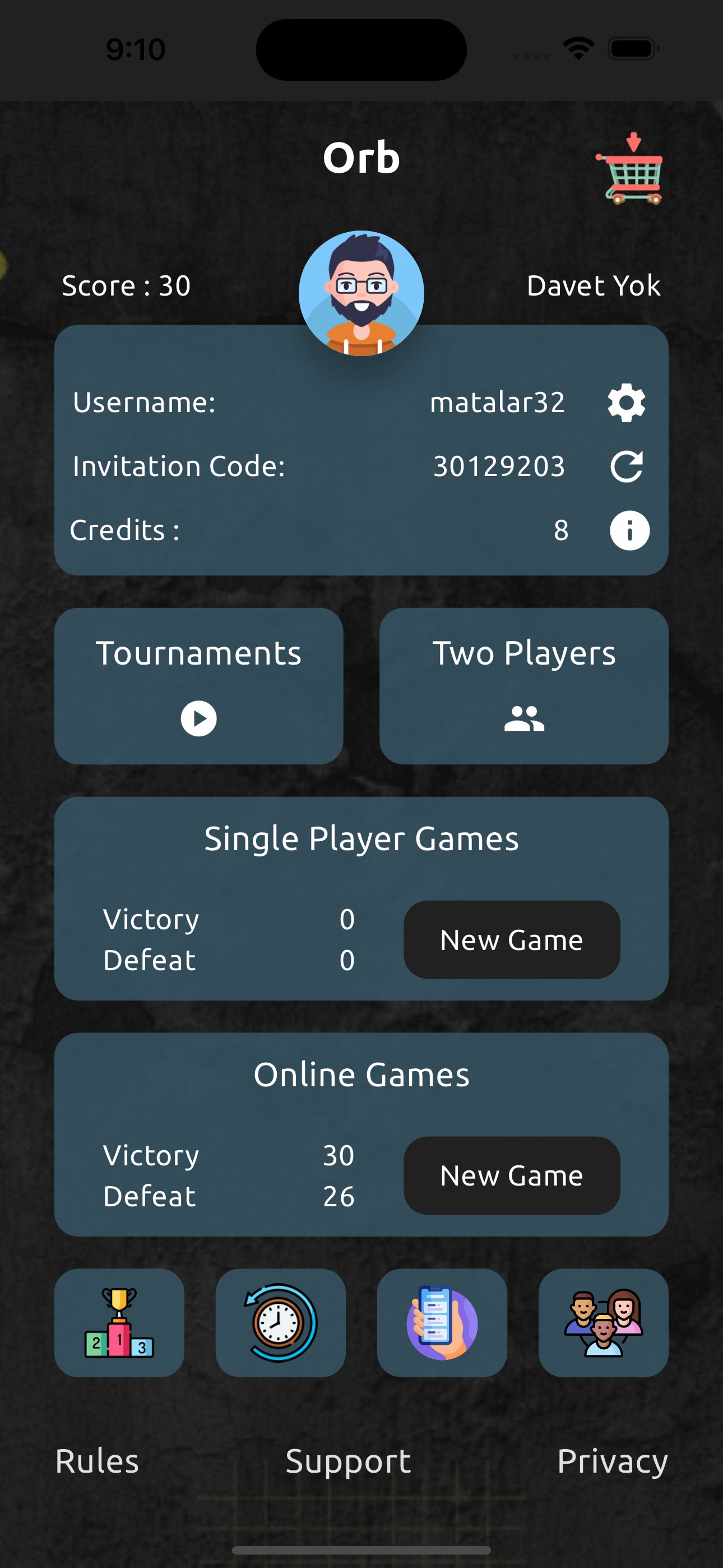
Task: Open the shop via the cart icon
Action: [631, 170]
